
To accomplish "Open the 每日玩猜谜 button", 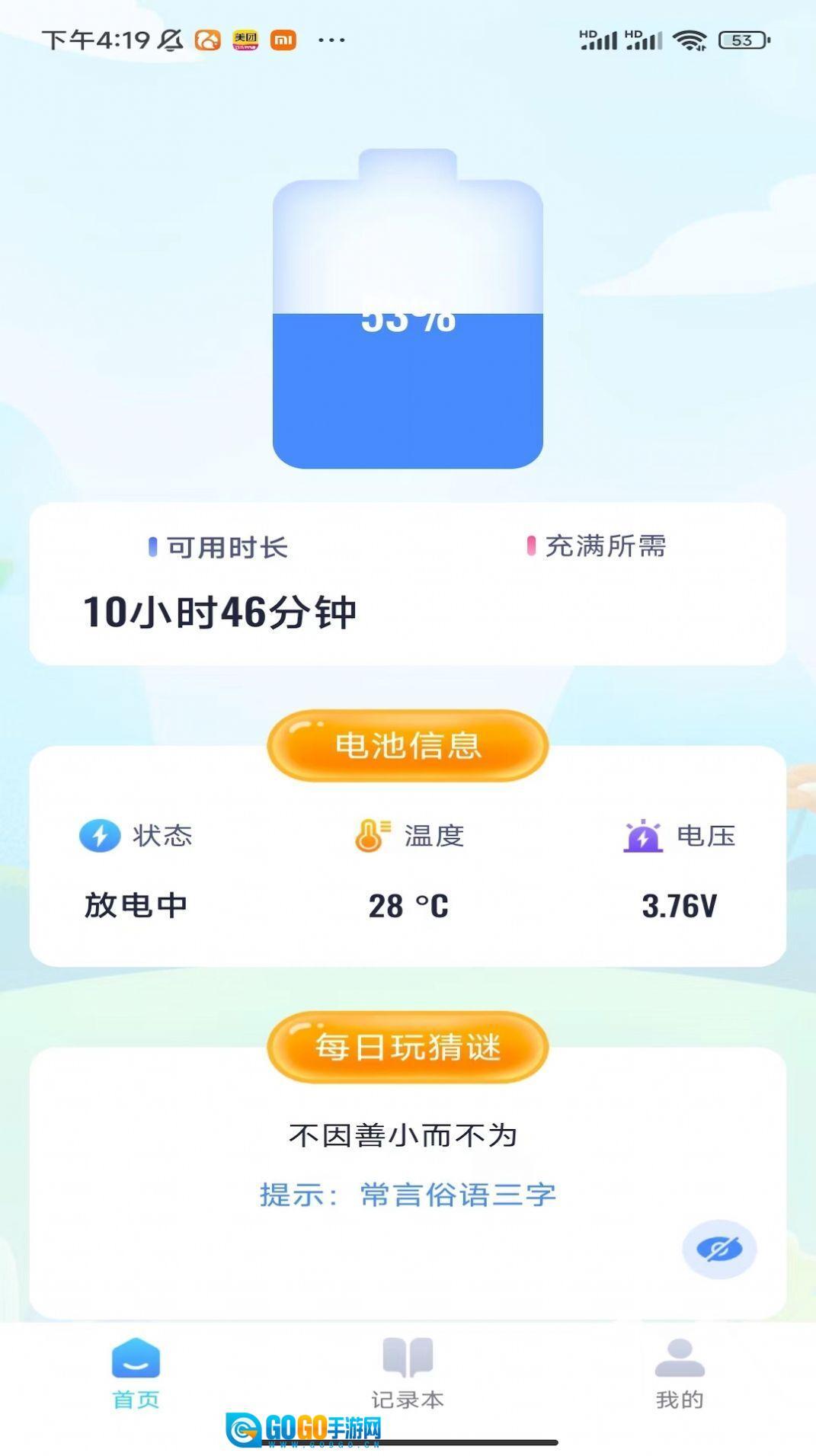I will click(408, 1046).
